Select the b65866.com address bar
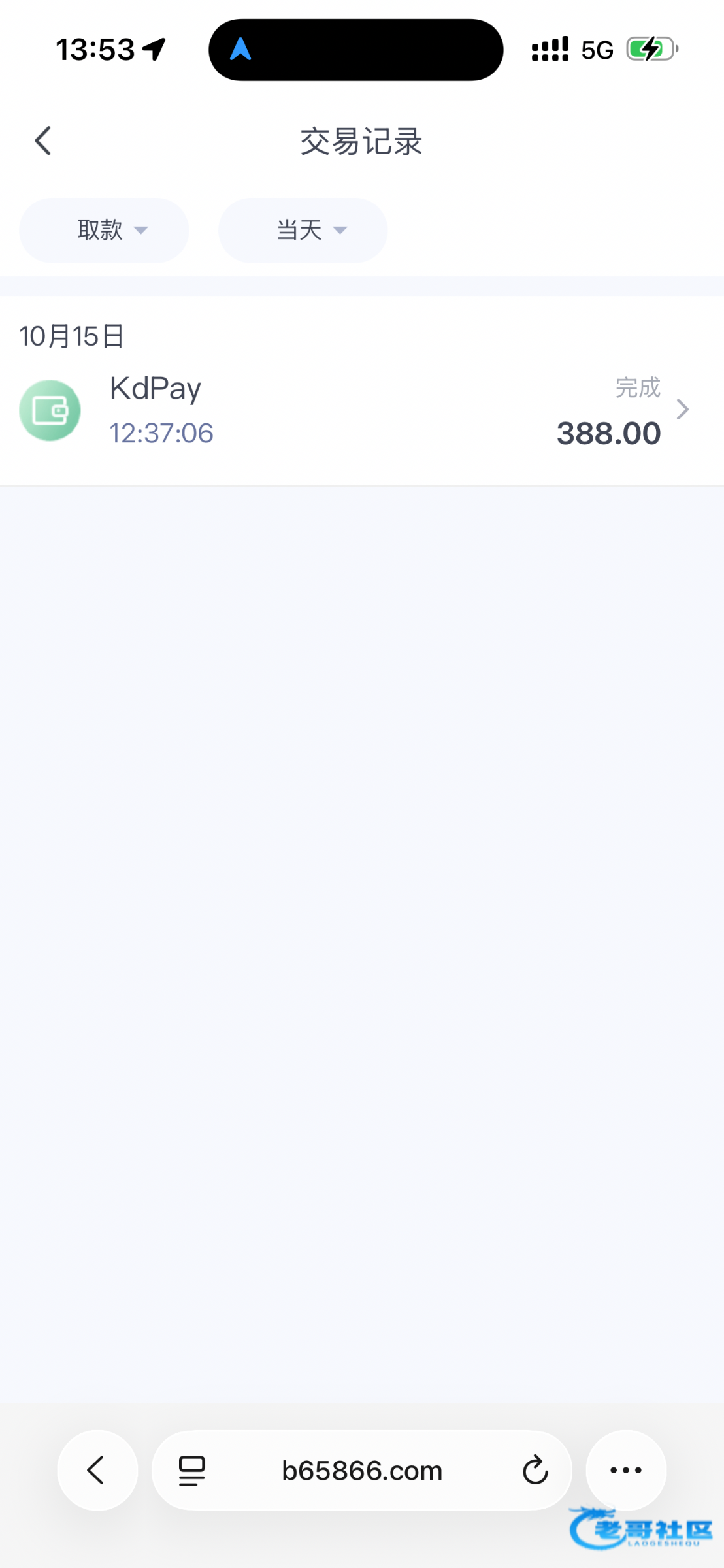 (x=362, y=1471)
